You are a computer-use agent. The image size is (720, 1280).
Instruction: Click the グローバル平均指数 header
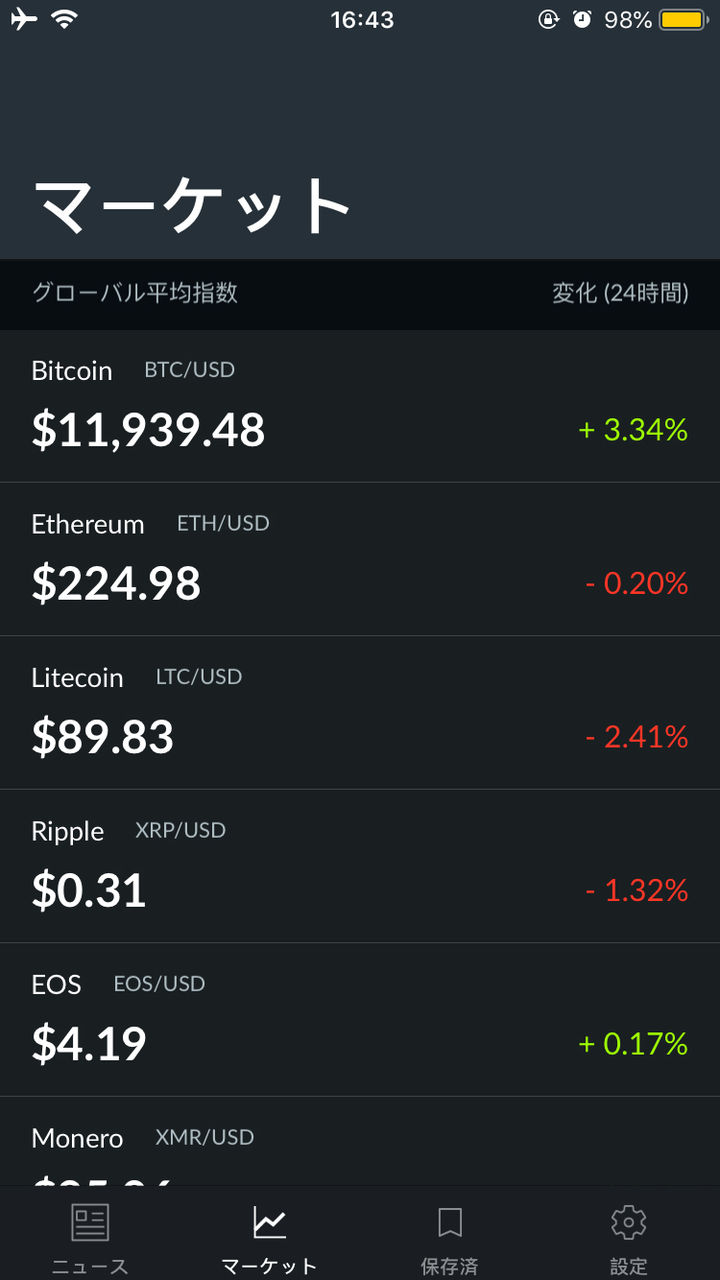point(135,294)
